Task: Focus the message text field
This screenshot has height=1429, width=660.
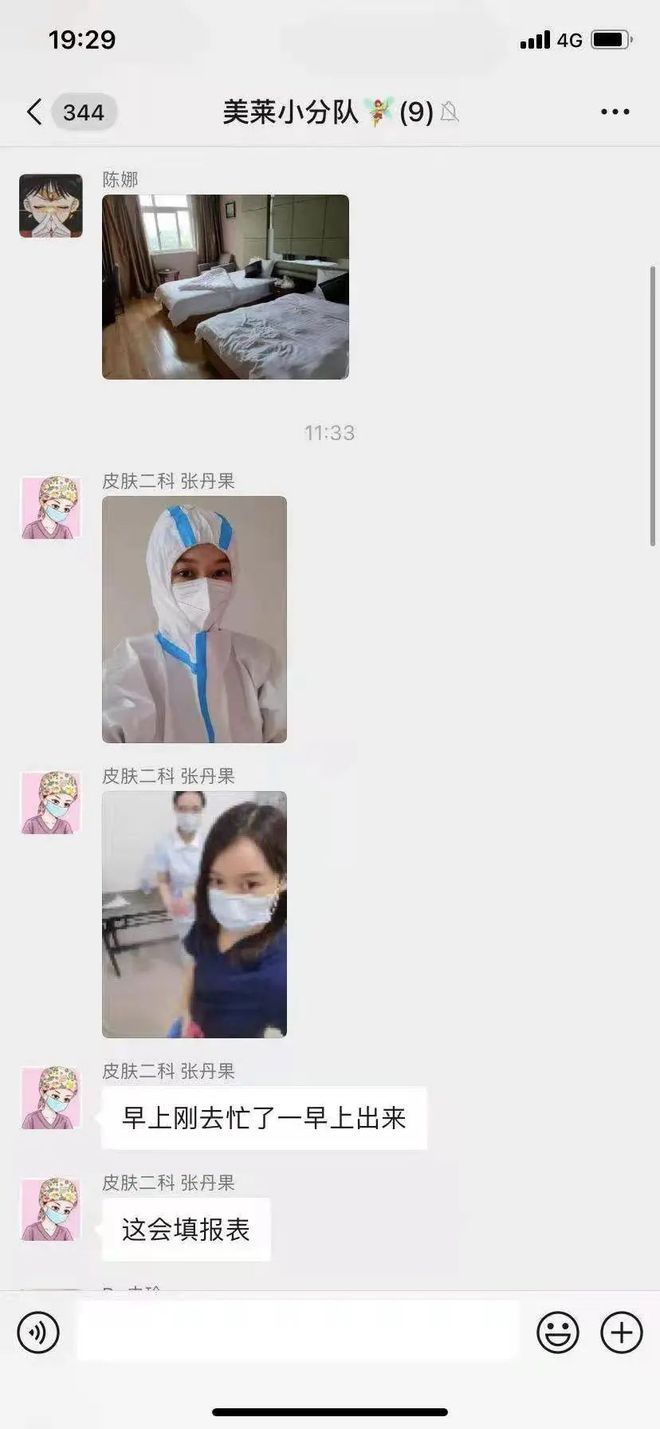Action: [298, 1332]
